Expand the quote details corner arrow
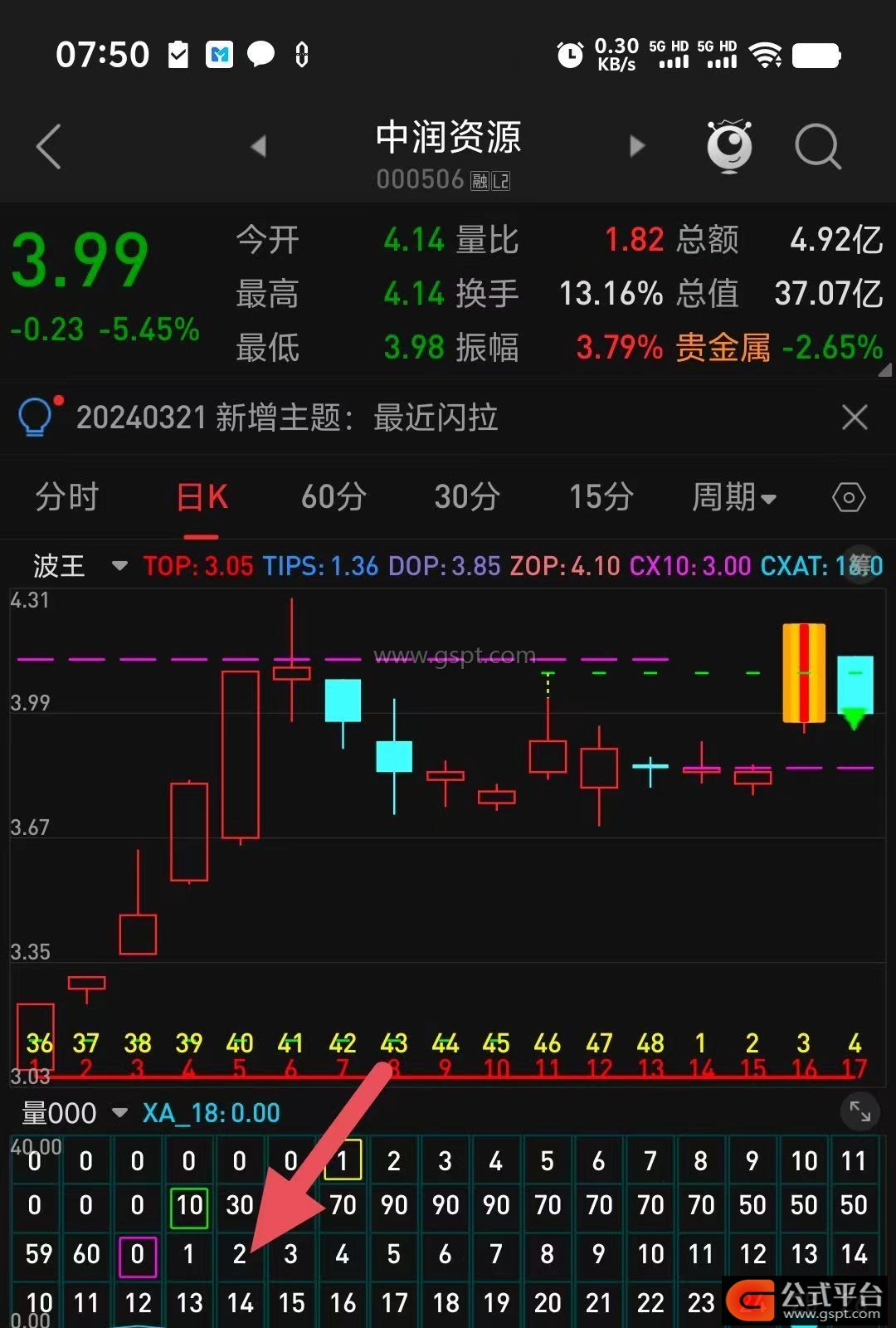This screenshot has width=896, height=1328. [884, 370]
